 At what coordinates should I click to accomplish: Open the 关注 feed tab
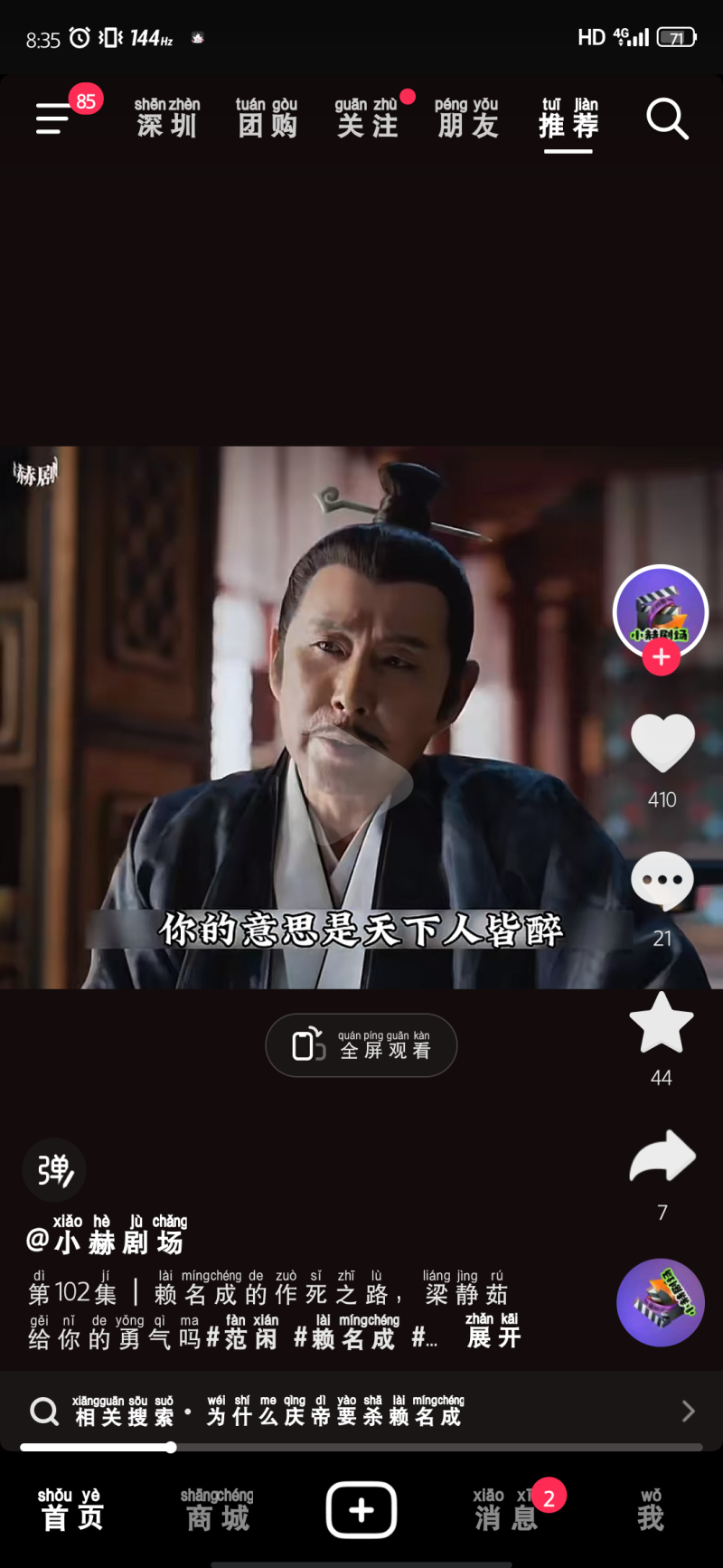coord(367,118)
